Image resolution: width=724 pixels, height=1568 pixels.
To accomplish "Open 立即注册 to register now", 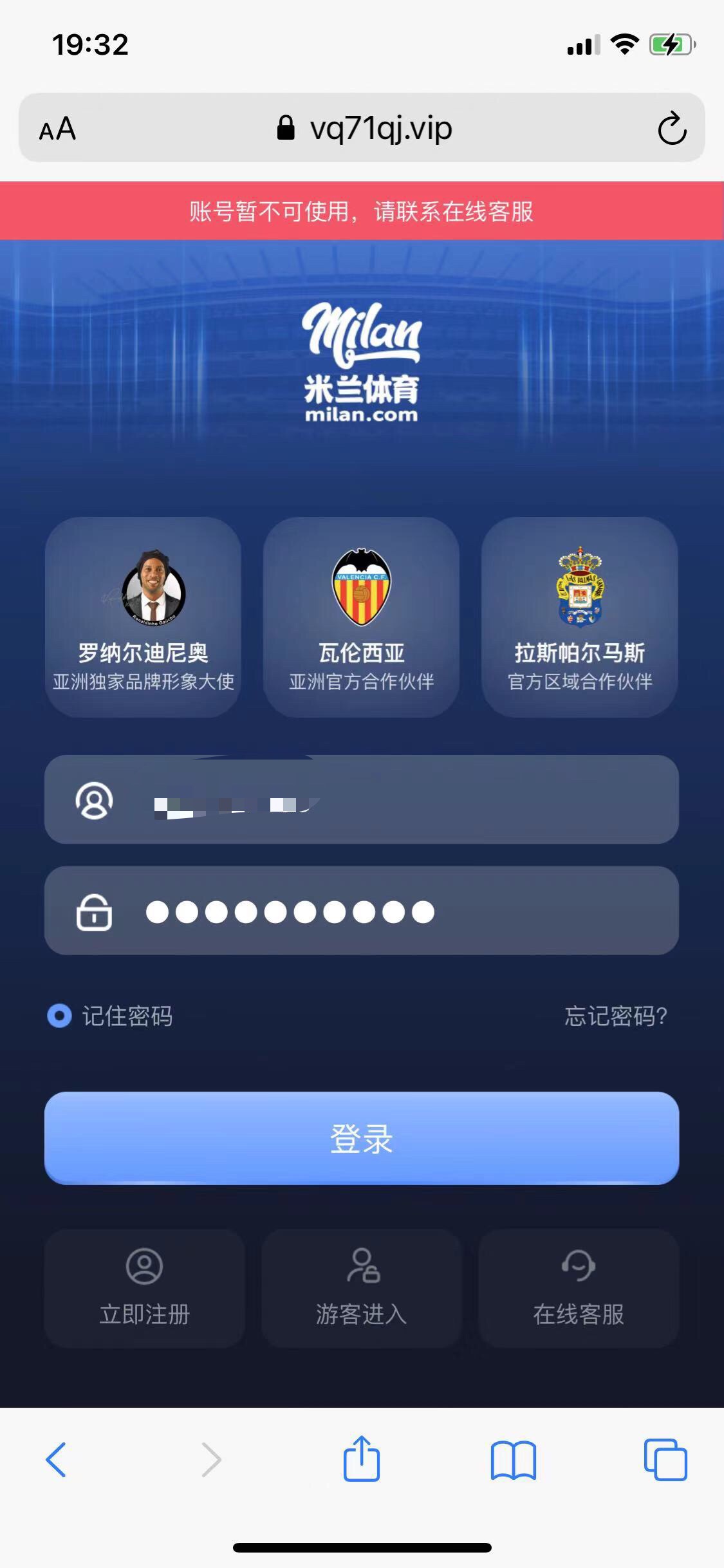I will pyautogui.click(x=144, y=1289).
